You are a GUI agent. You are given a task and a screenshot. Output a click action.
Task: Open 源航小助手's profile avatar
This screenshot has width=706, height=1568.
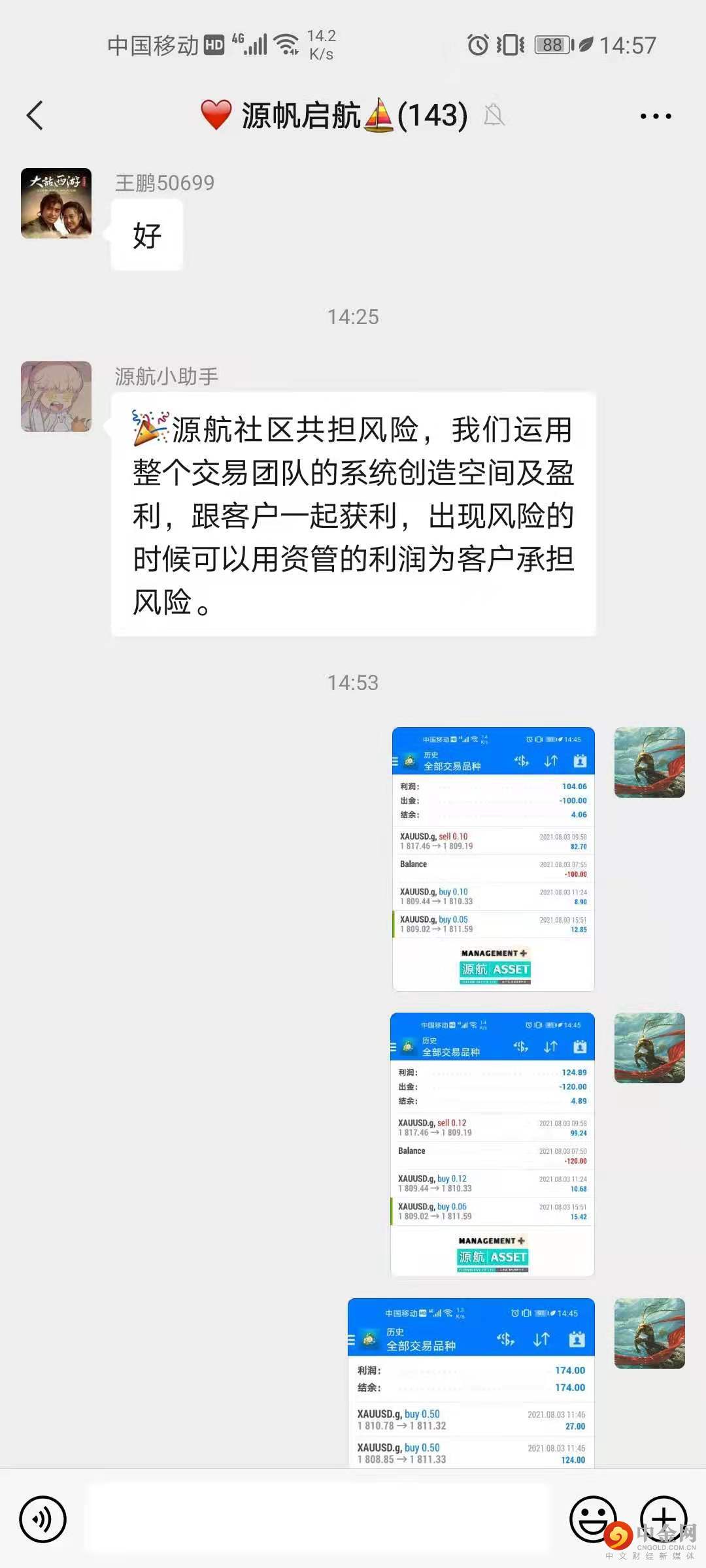(56, 397)
